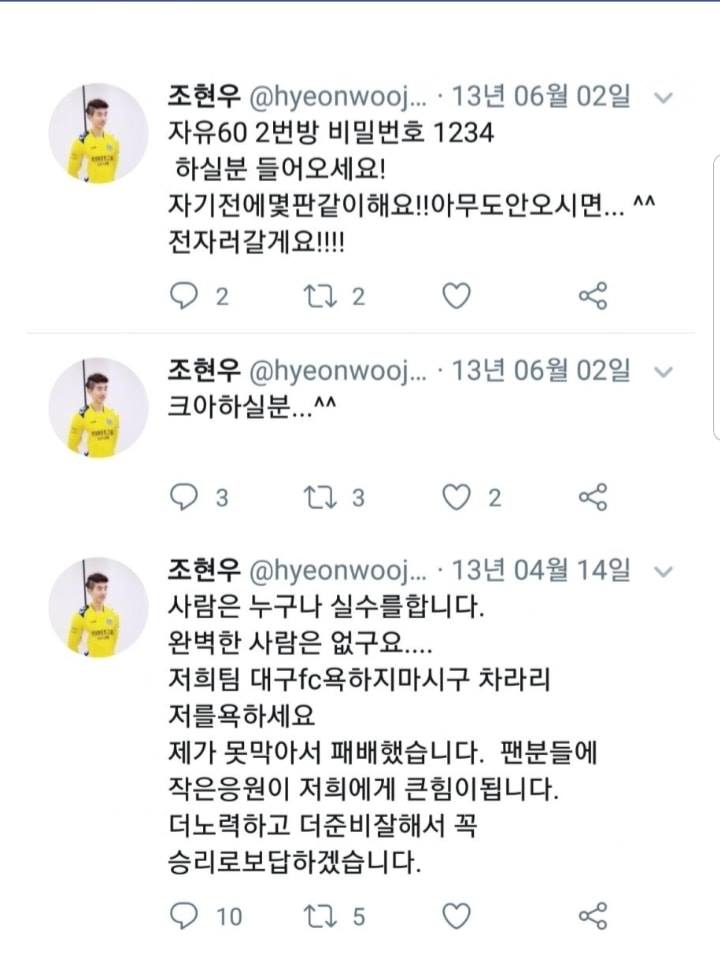The height and width of the screenshot is (958, 720).
Task: Share the 자유60 2번방 tweet
Action: pos(593,295)
